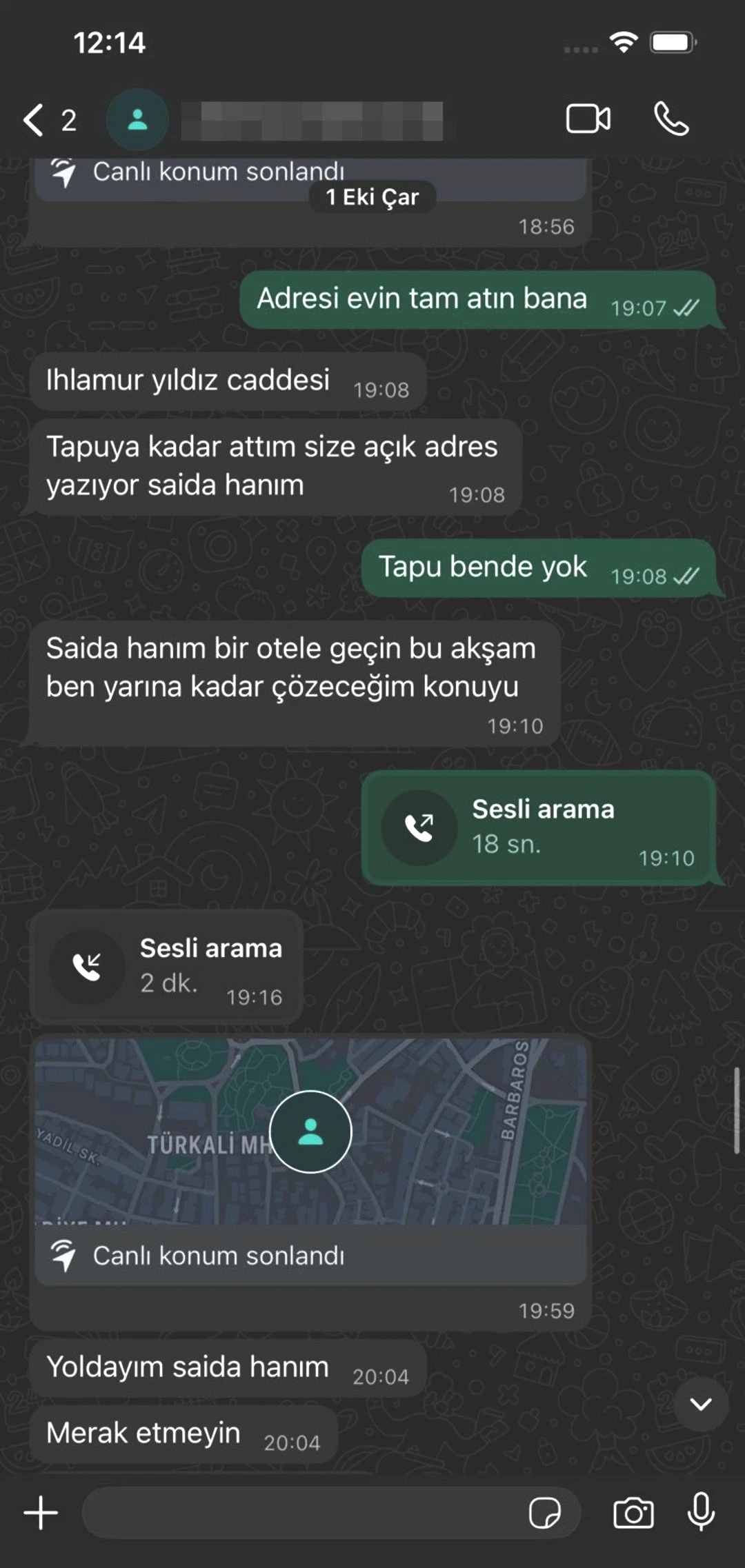Image resolution: width=745 pixels, height=1568 pixels.
Task: Start a video call
Action: click(588, 119)
